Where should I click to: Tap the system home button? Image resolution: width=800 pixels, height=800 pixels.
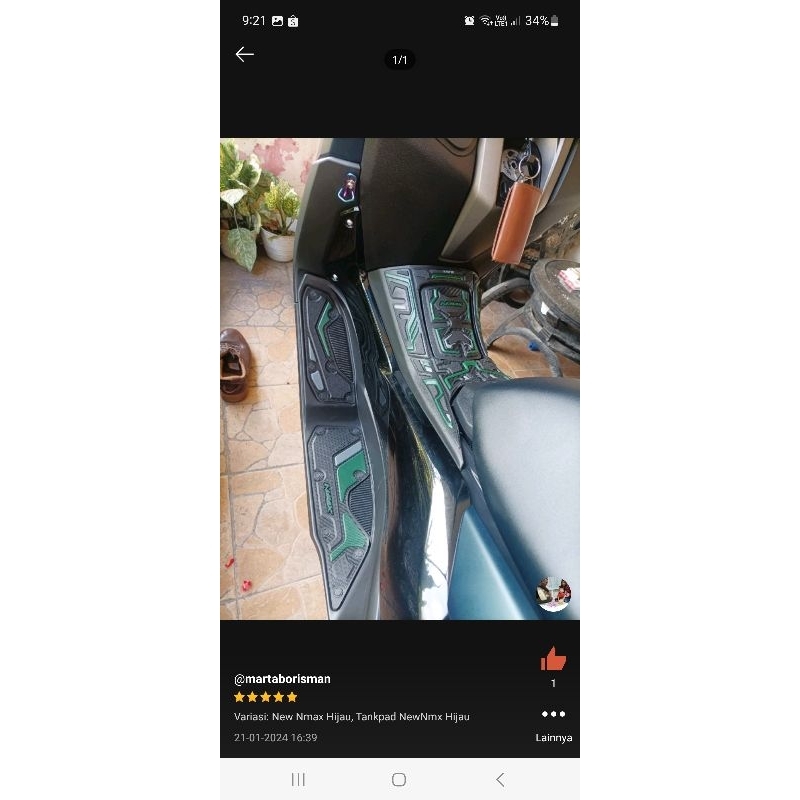[399, 780]
